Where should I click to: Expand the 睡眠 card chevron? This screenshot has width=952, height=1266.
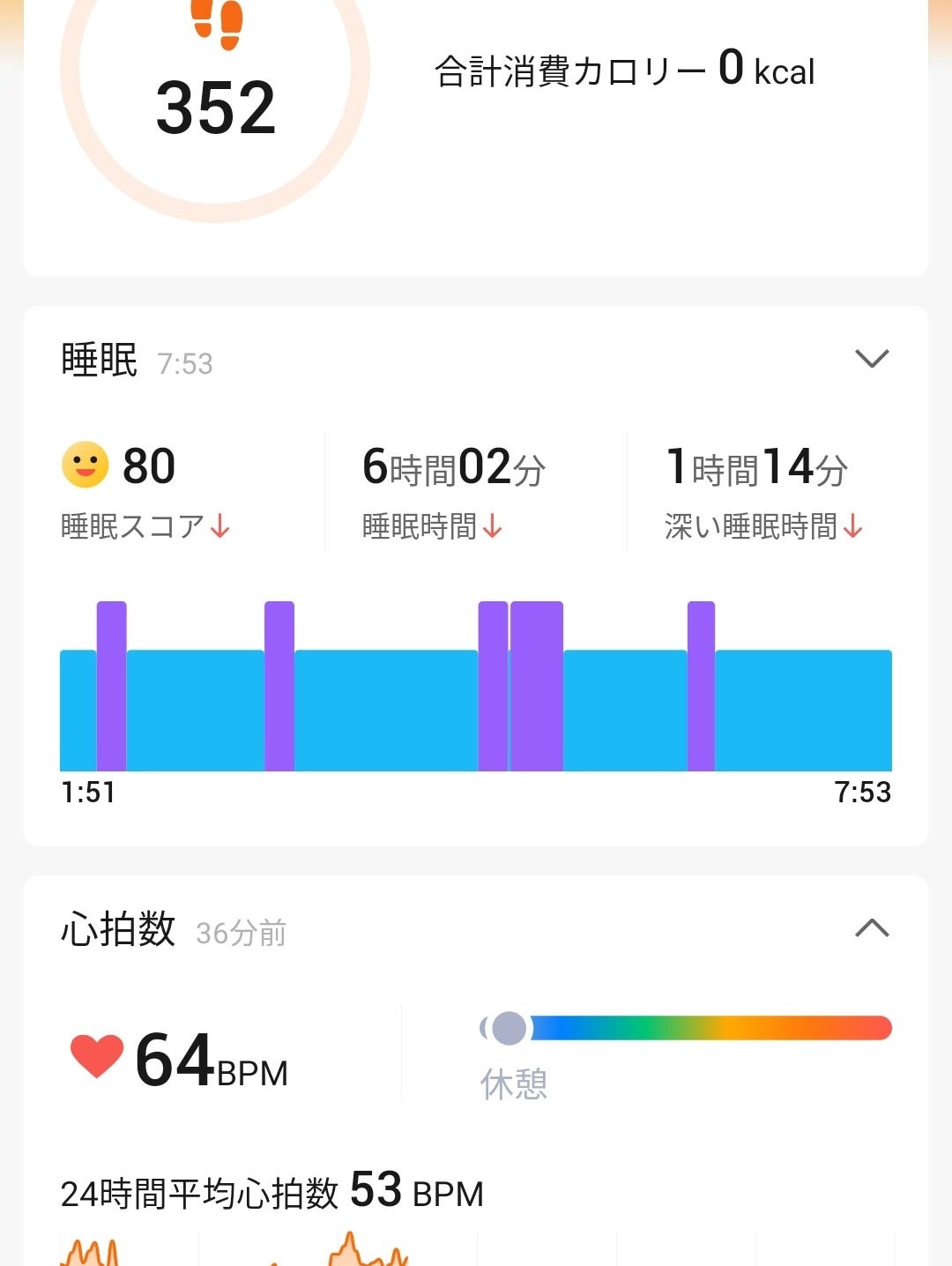tap(872, 359)
